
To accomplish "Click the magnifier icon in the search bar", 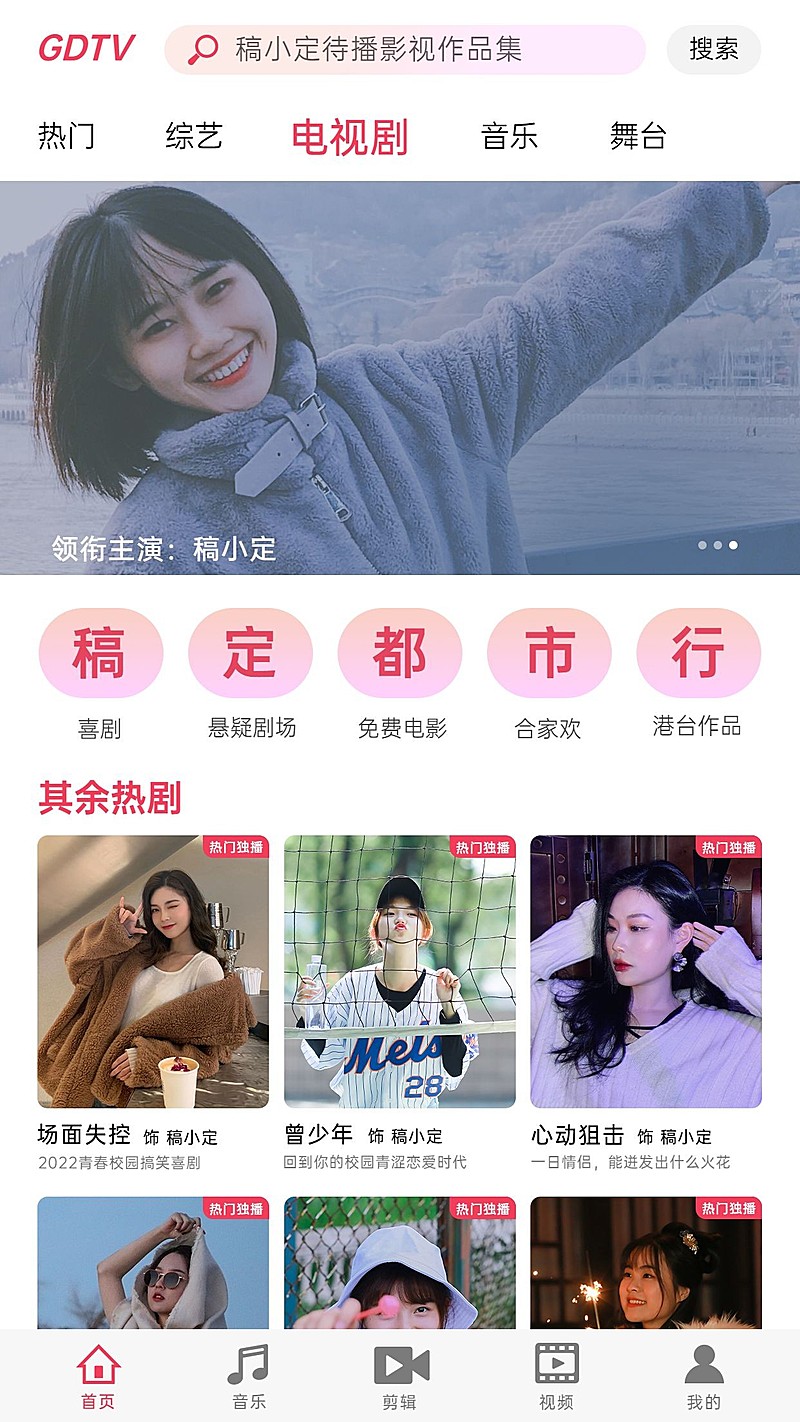I will 203,47.
